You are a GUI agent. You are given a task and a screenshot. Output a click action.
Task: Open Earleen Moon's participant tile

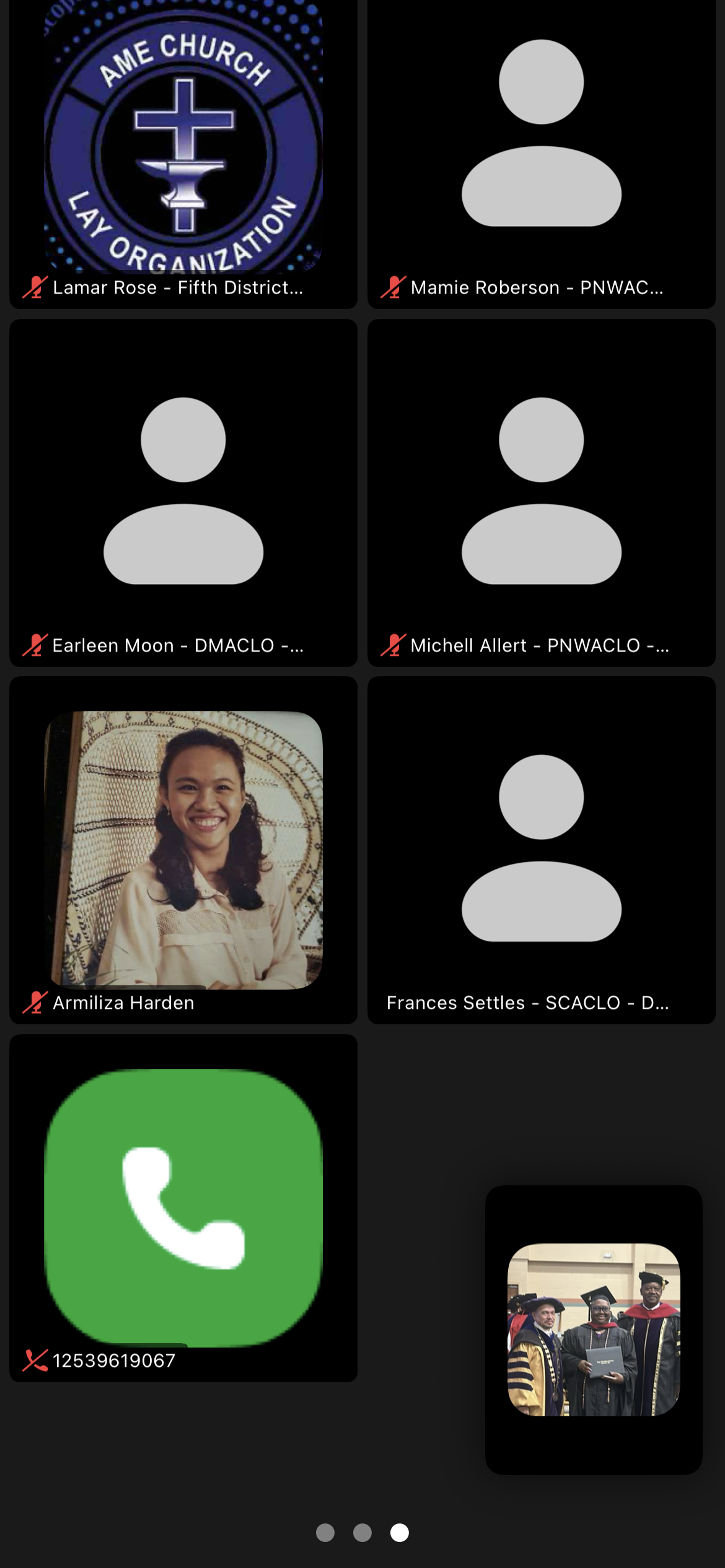(183, 493)
